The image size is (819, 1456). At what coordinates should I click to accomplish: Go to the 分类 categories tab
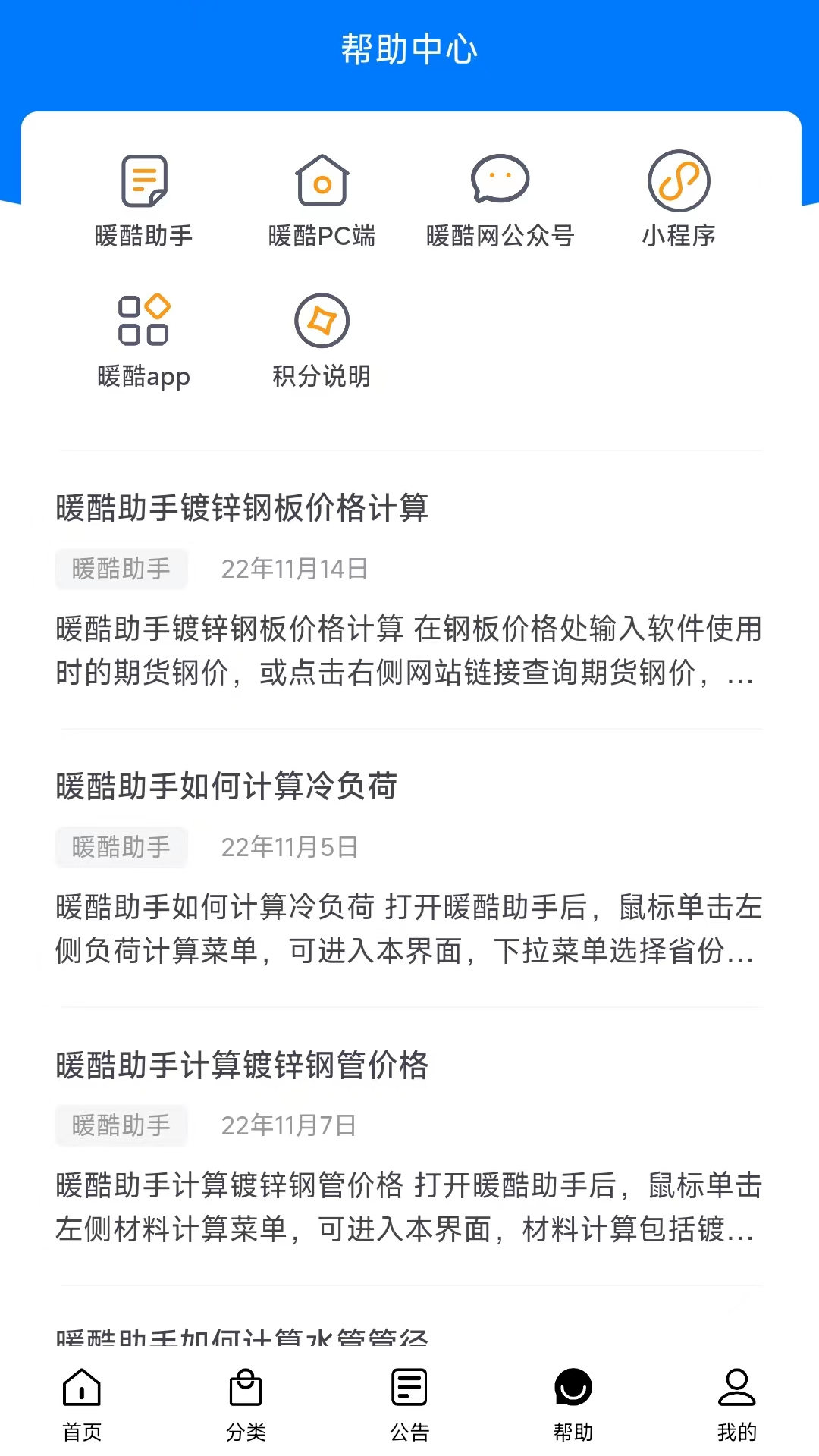point(246,1403)
